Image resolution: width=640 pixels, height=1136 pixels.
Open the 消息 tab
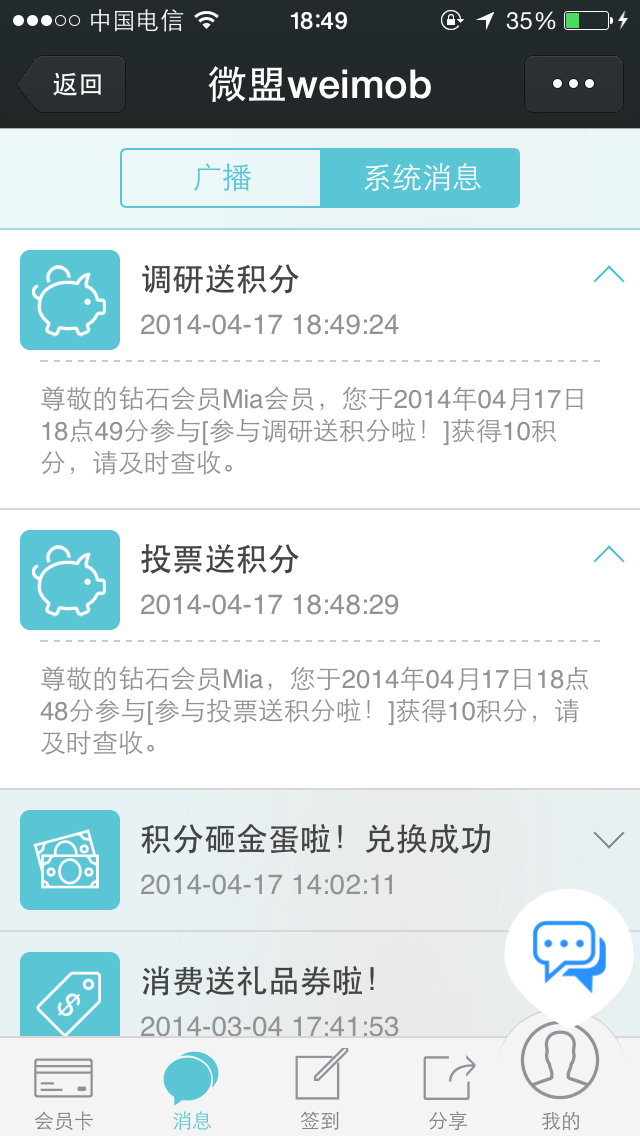tap(191, 1092)
